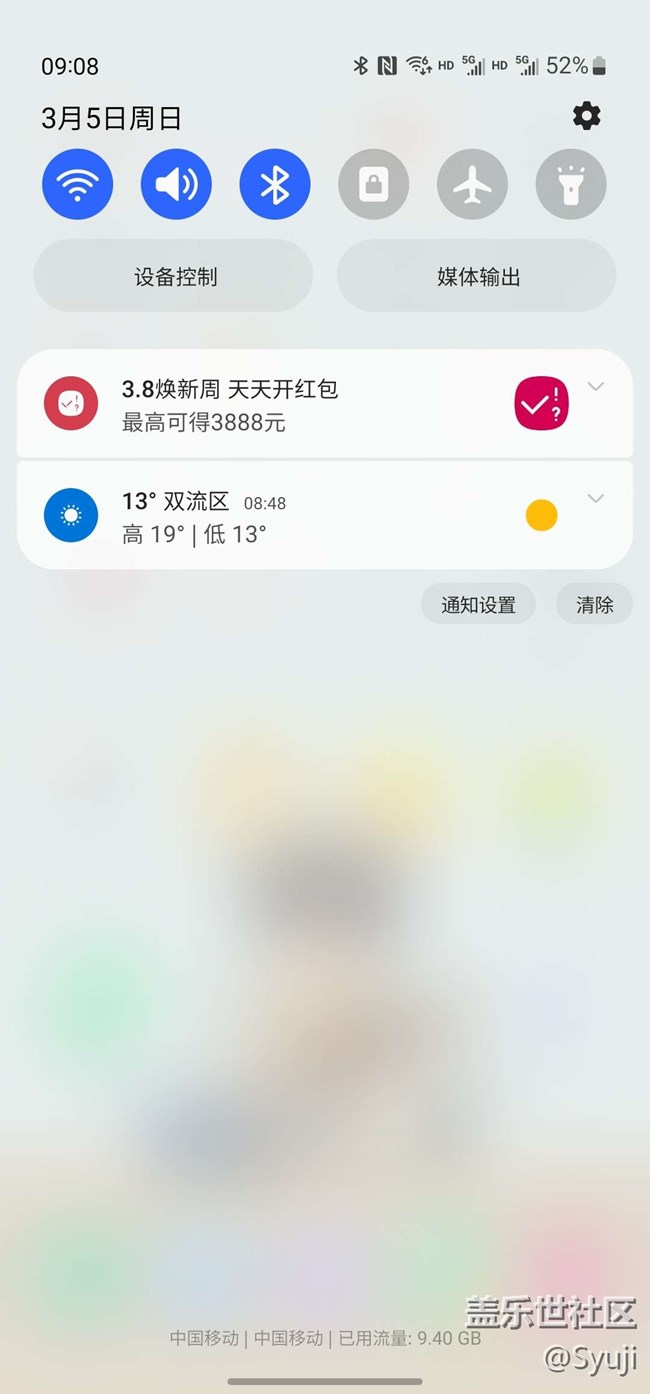Open 设备控制 device control
The width and height of the screenshot is (650, 1394).
coord(174,276)
